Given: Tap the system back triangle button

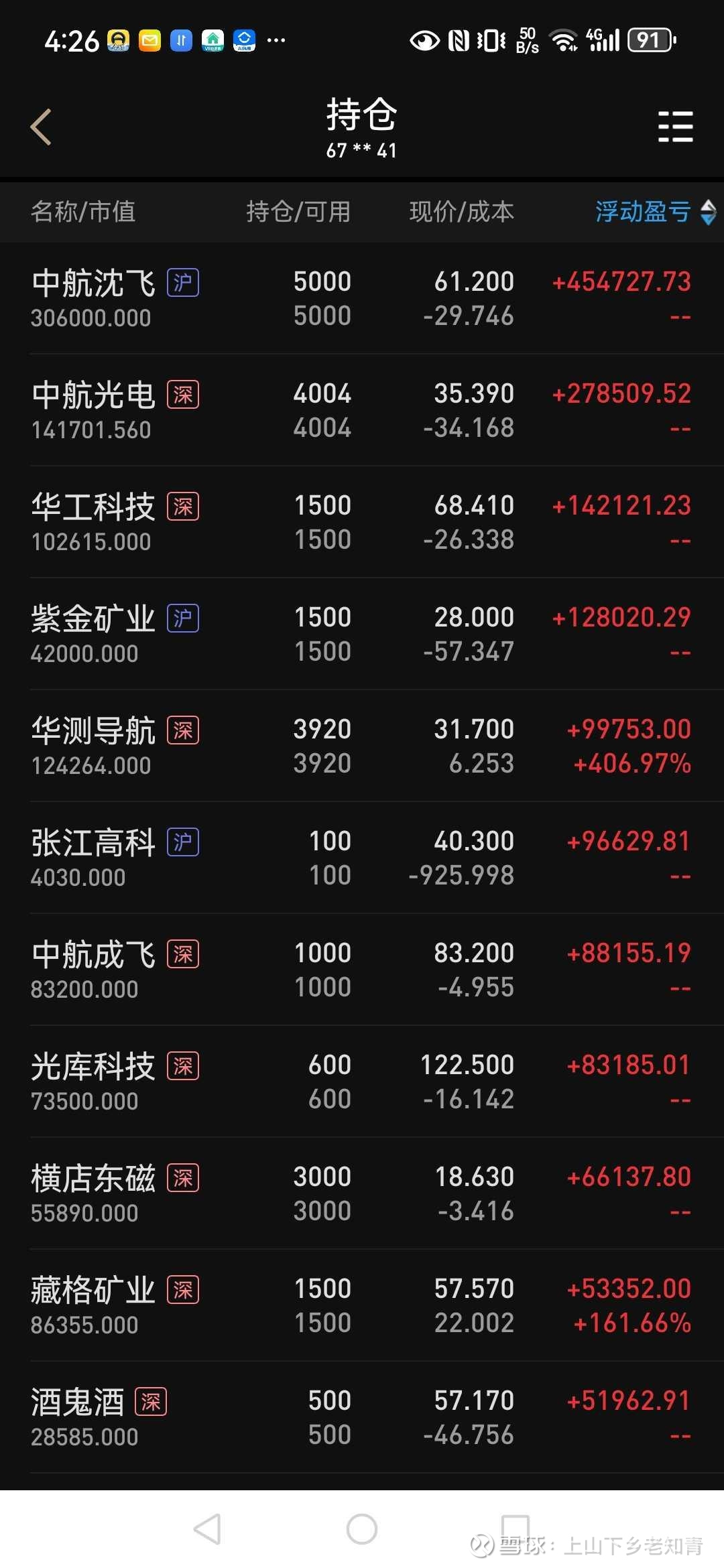Looking at the screenshot, I should pyautogui.click(x=208, y=1529).
